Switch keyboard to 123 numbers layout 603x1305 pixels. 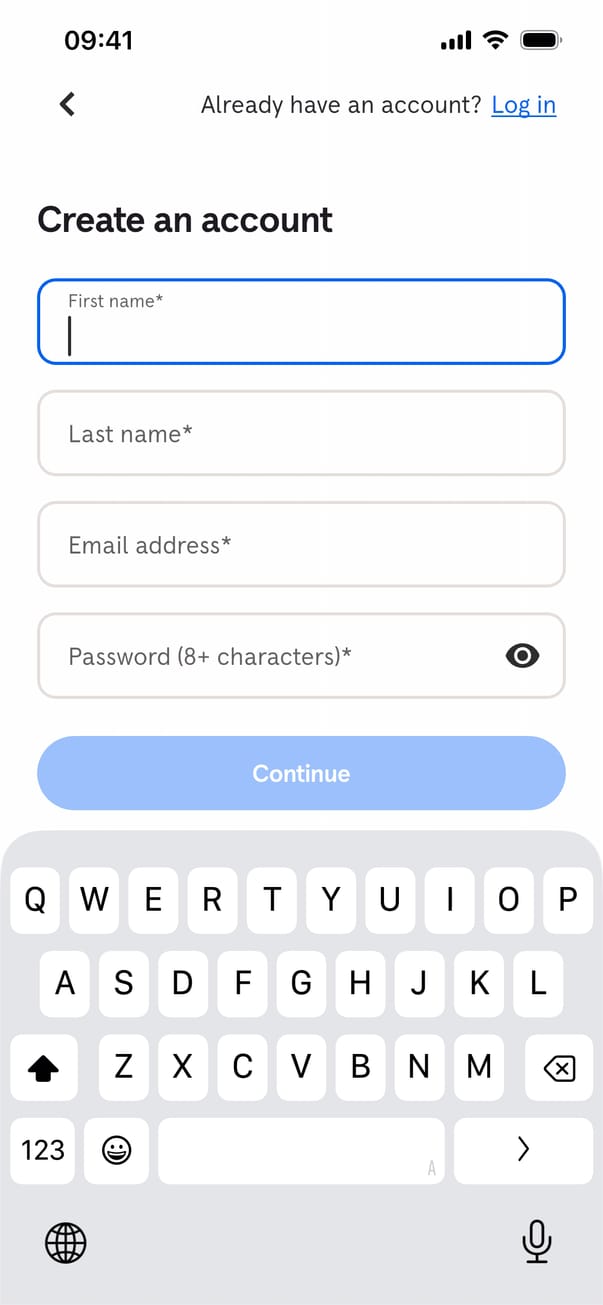(43, 1150)
